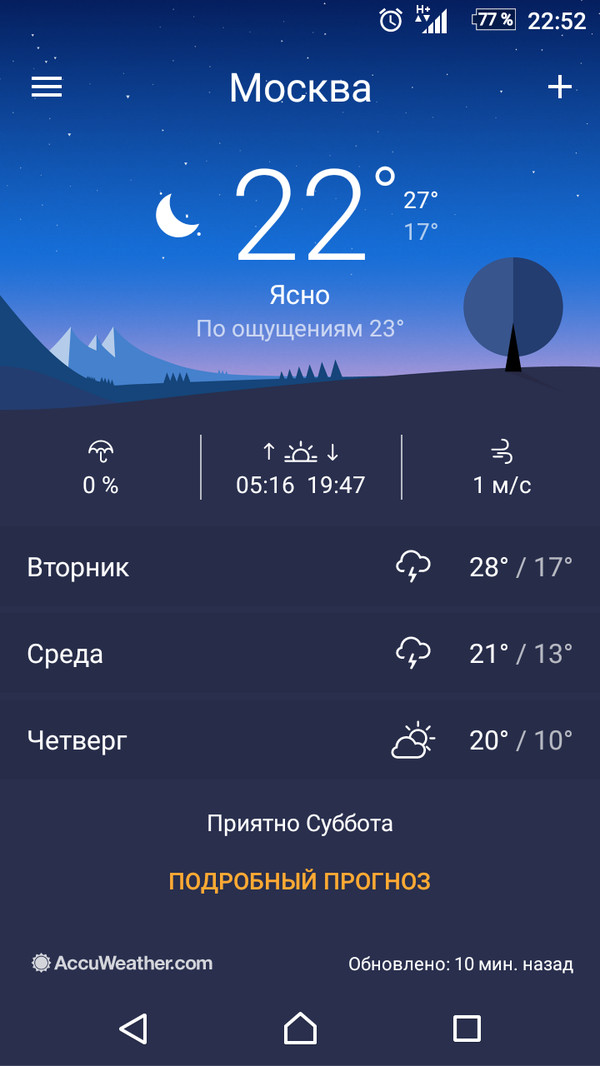The width and height of the screenshot is (600, 1066).
Task: Open the hamburger menu drawer
Action: 46,87
